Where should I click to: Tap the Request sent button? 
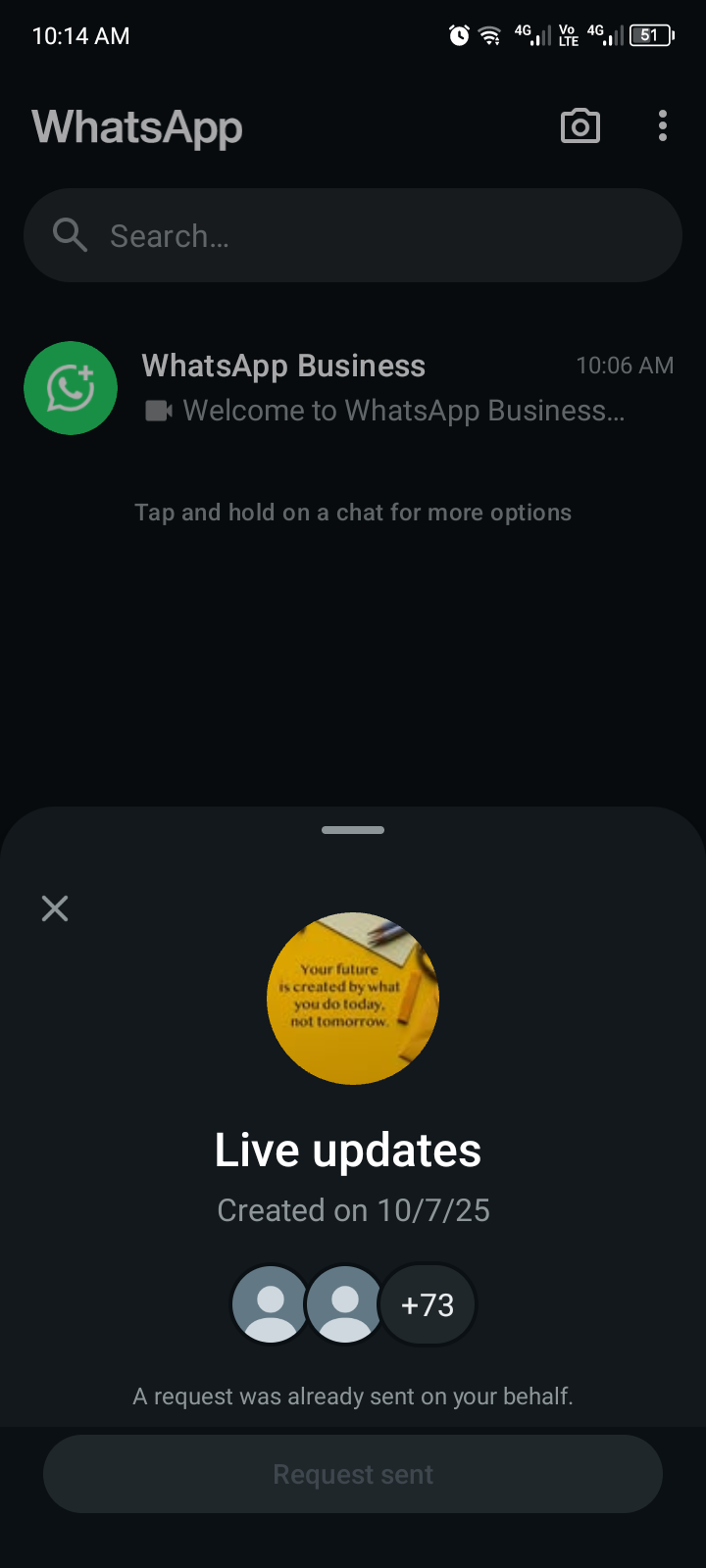[x=353, y=1474]
